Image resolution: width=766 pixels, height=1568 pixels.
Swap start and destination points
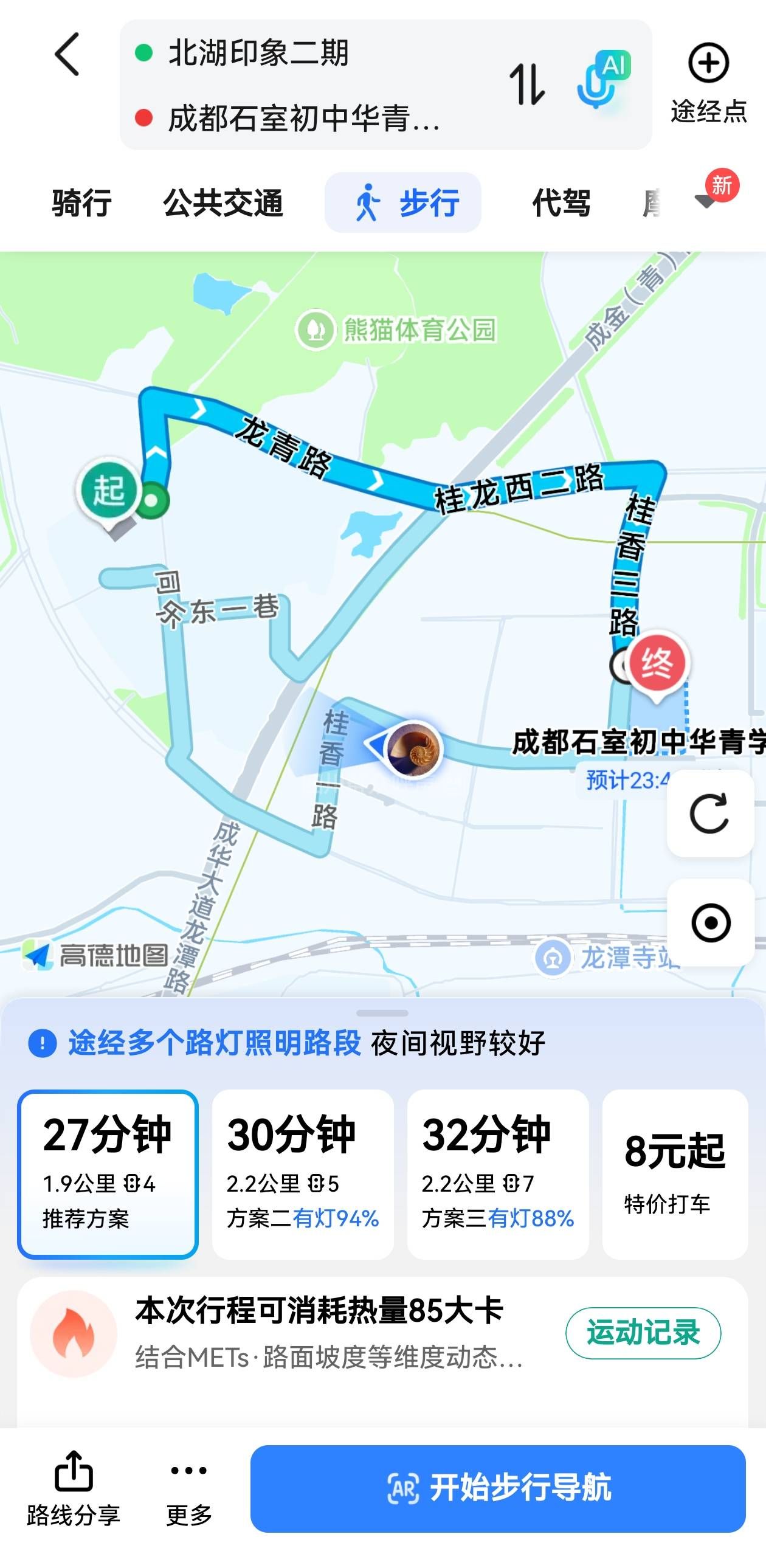526,84
